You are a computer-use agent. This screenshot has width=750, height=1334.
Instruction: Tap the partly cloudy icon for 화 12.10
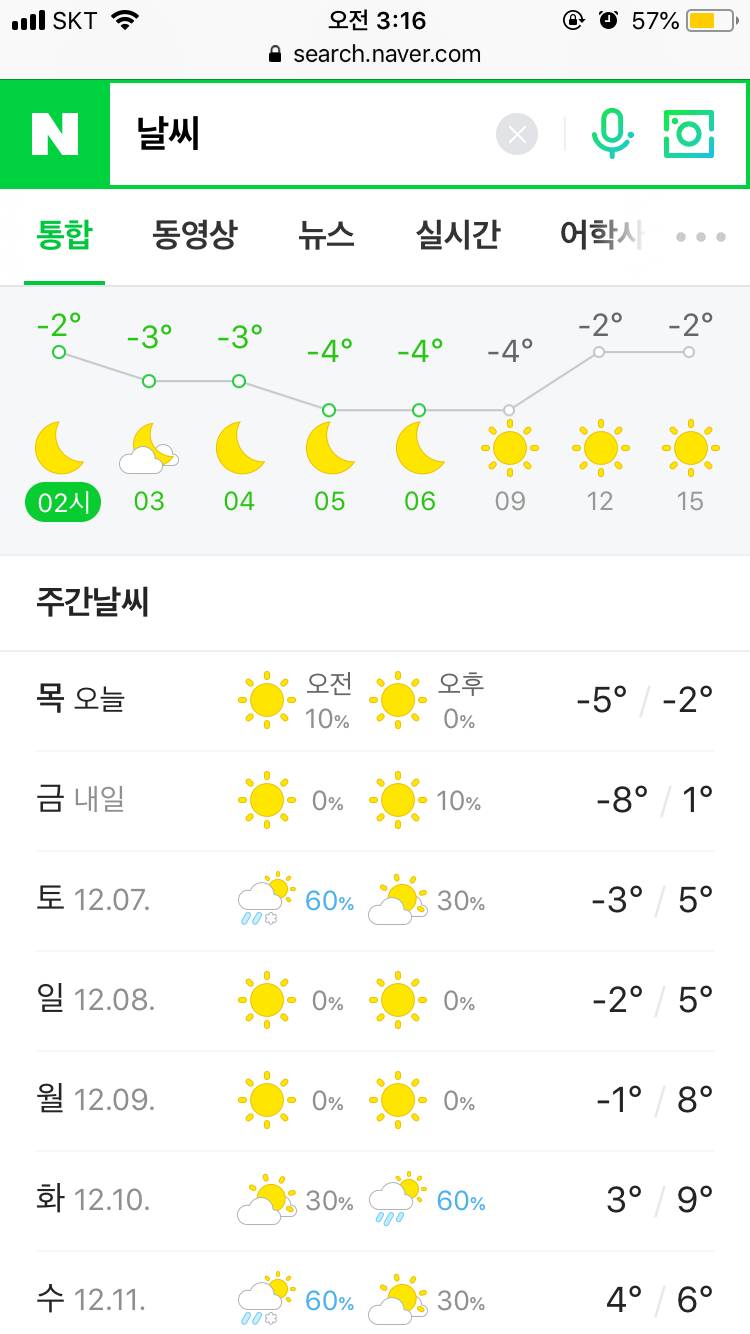[x=263, y=1198]
